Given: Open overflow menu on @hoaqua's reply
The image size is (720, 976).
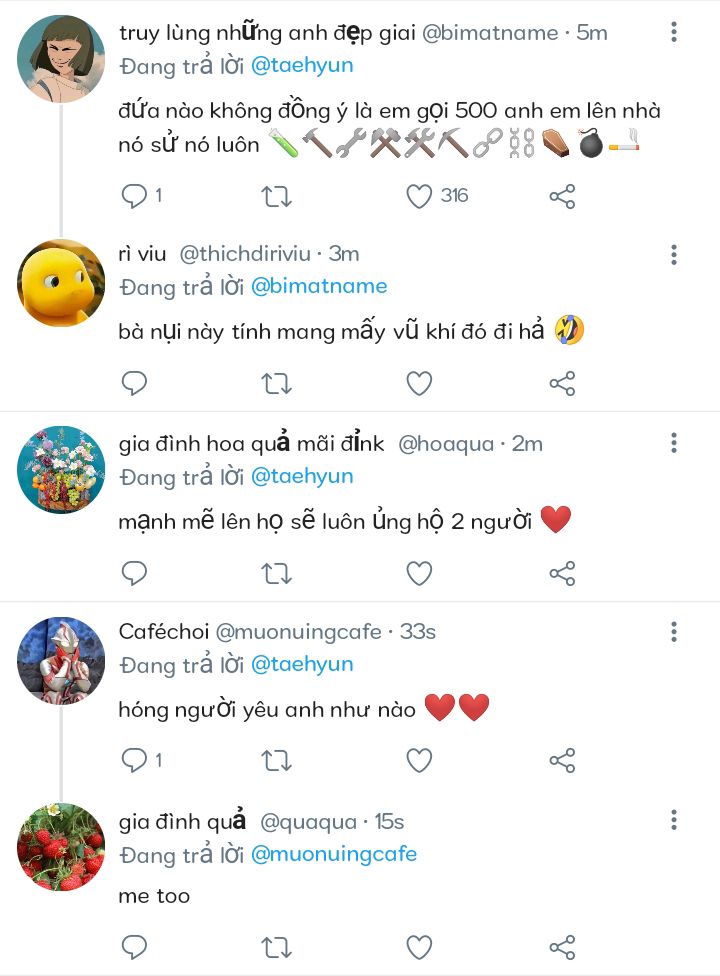Looking at the screenshot, I should (x=674, y=443).
